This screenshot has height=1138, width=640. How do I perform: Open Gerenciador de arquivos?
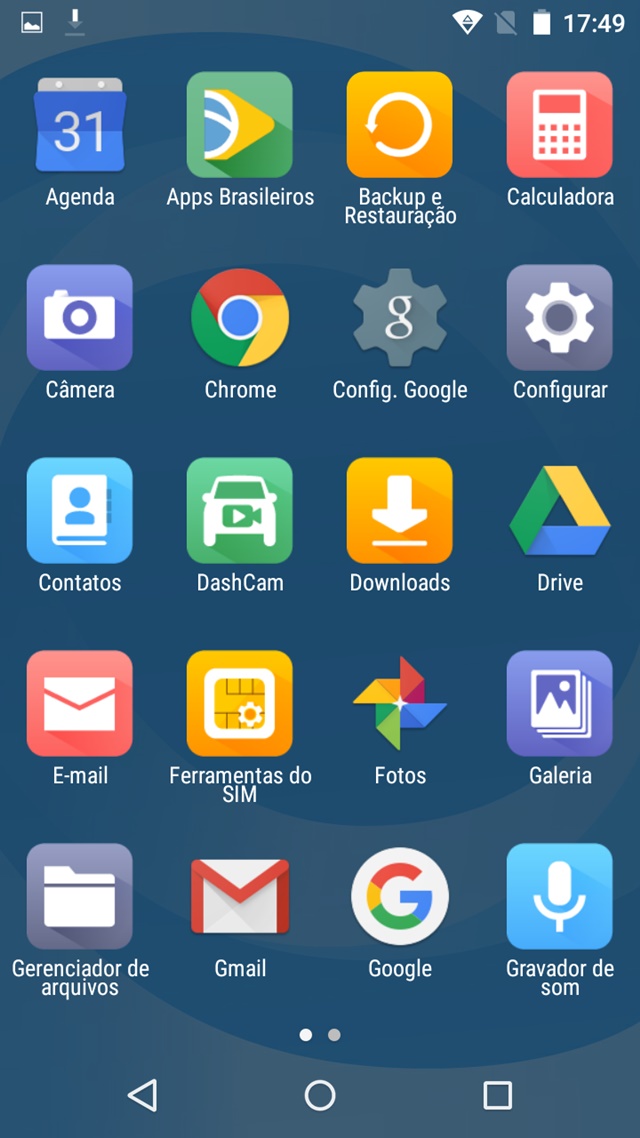pyautogui.click(x=80, y=897)
